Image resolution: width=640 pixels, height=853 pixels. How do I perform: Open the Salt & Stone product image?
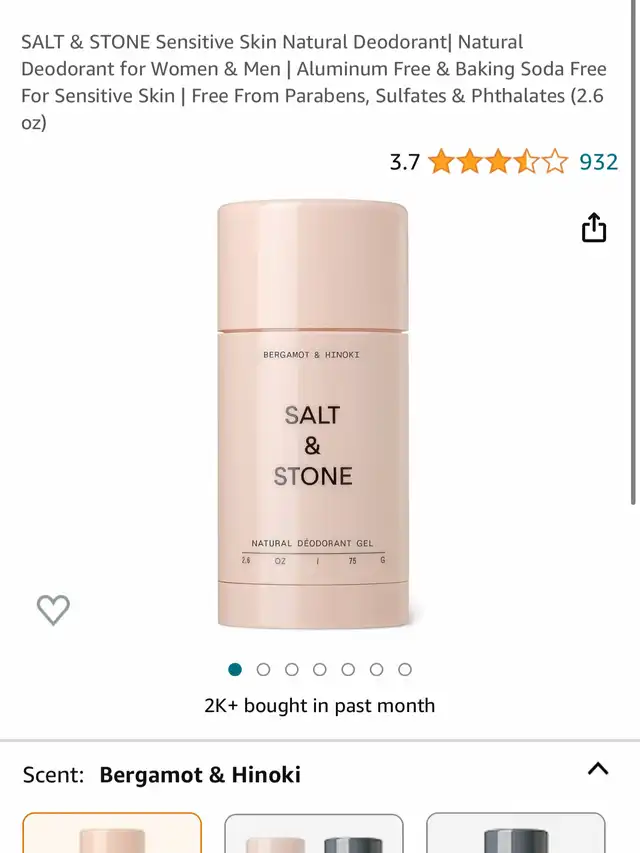[x=313, y=415]
